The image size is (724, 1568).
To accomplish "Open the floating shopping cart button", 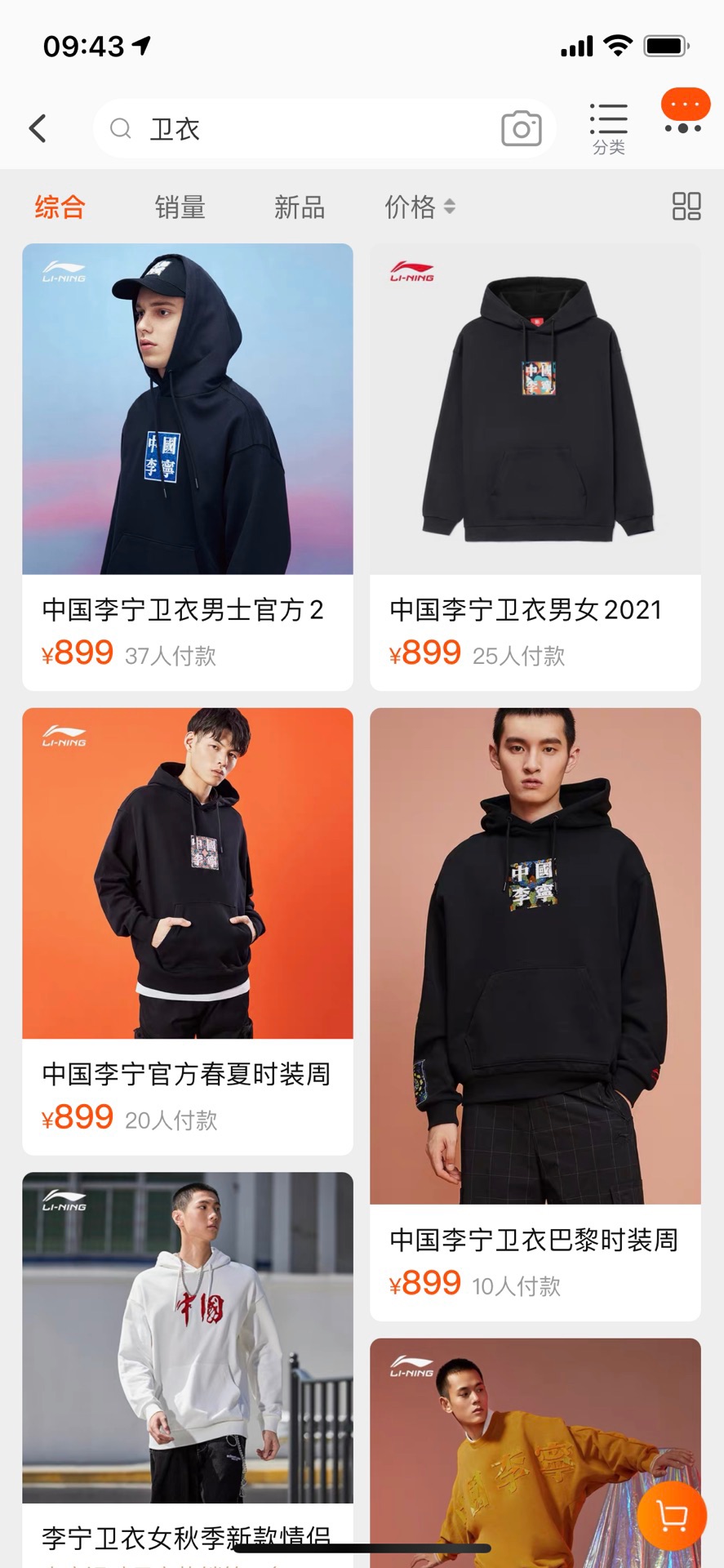I will click(672, 1516).
